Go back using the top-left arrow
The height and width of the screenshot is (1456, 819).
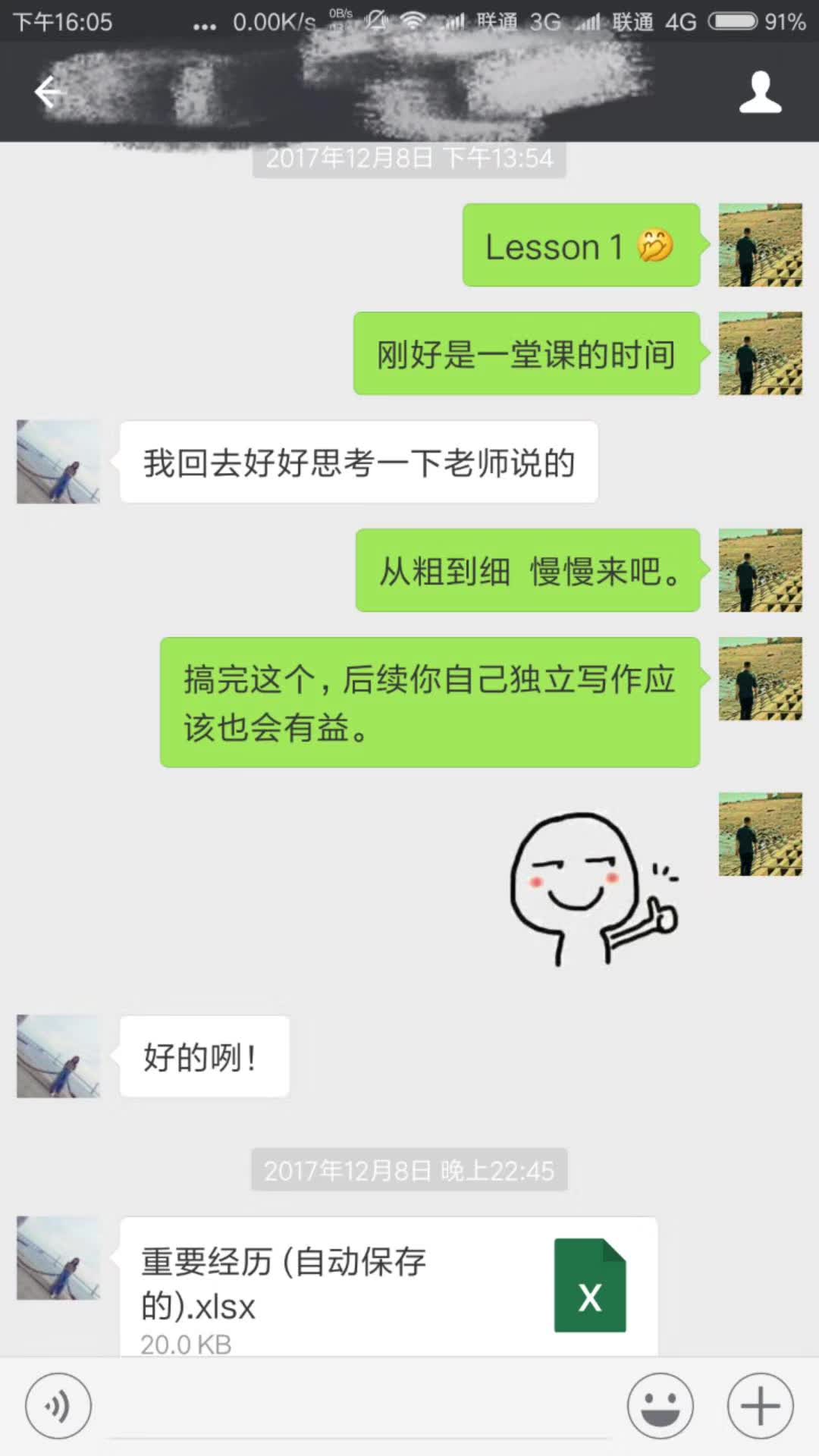coord(47,93)
